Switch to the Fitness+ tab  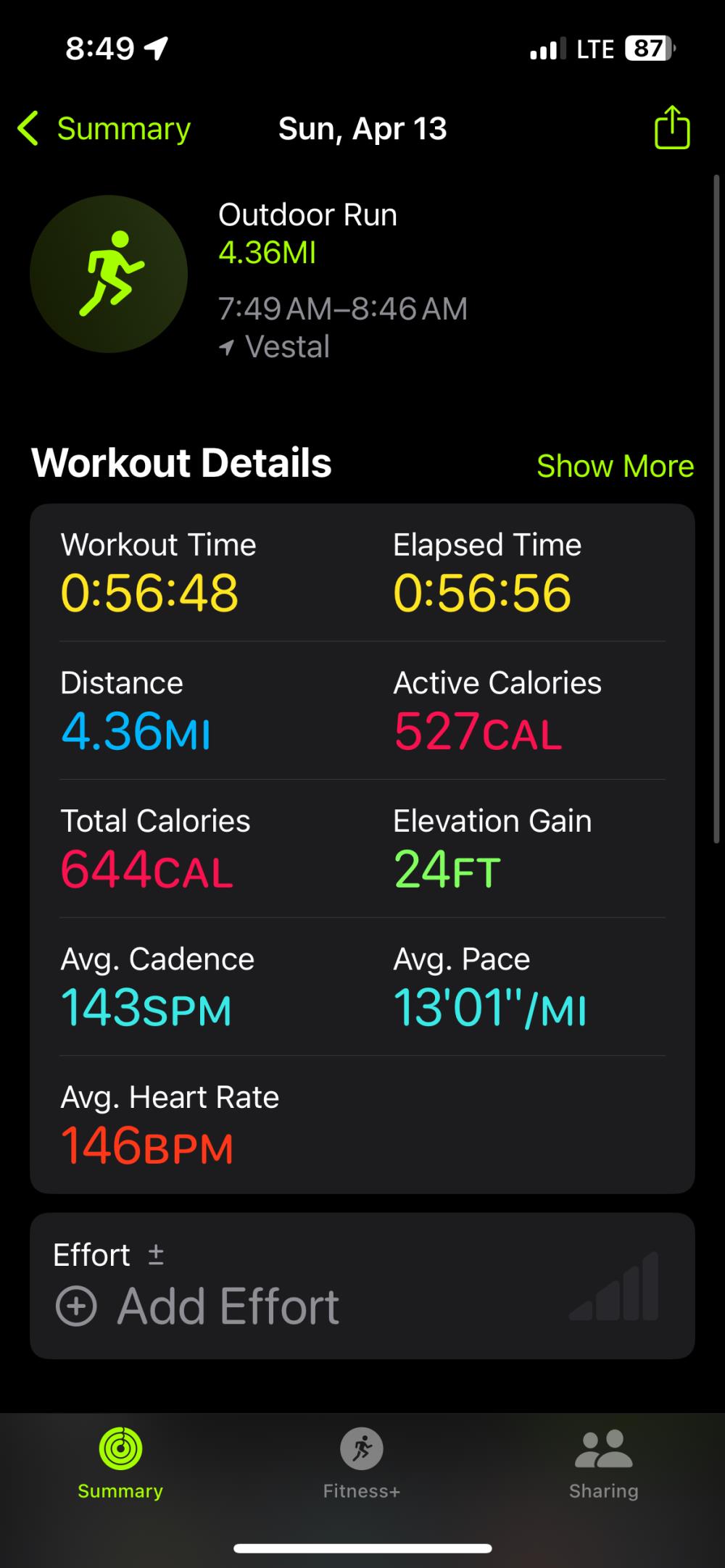point(362,1463)
